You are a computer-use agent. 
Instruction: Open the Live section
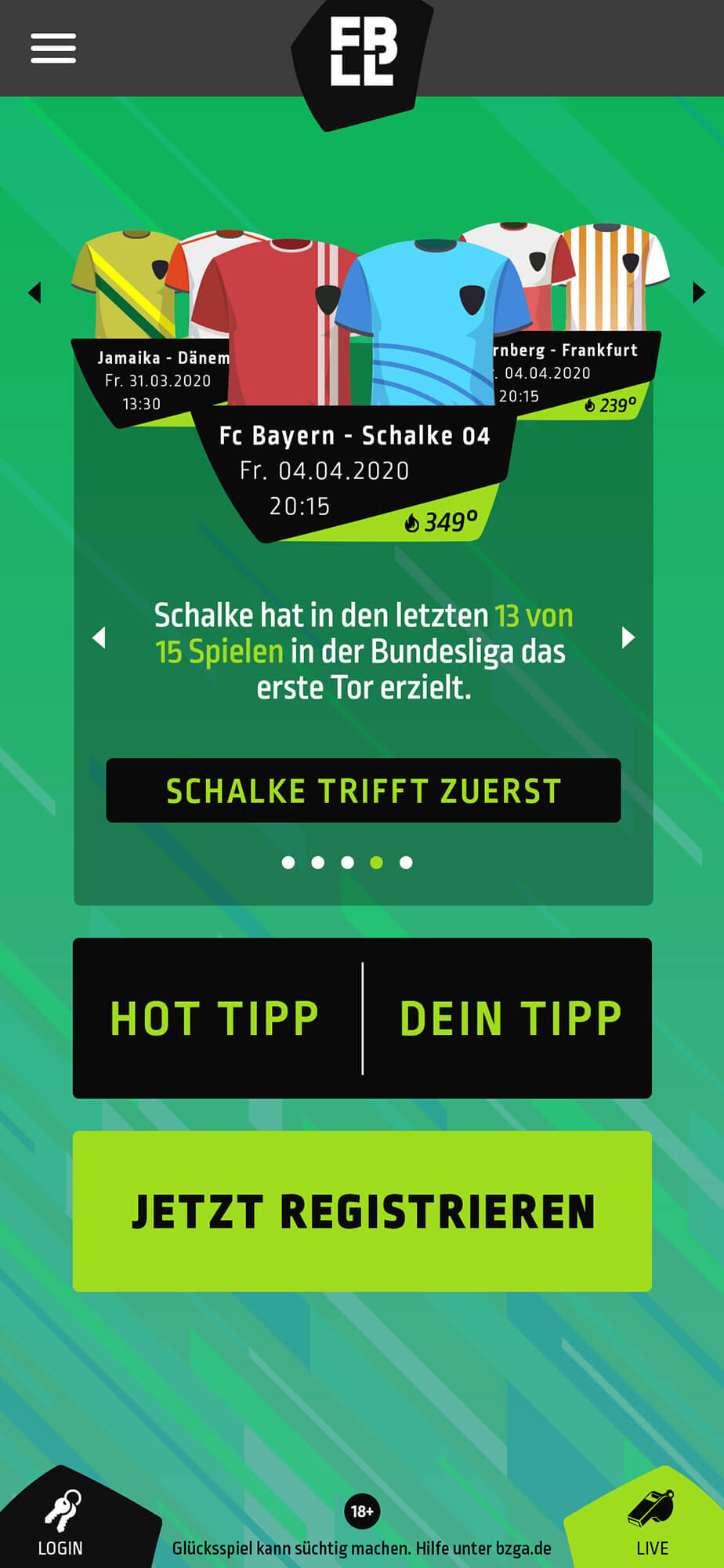coord(652,1523)
